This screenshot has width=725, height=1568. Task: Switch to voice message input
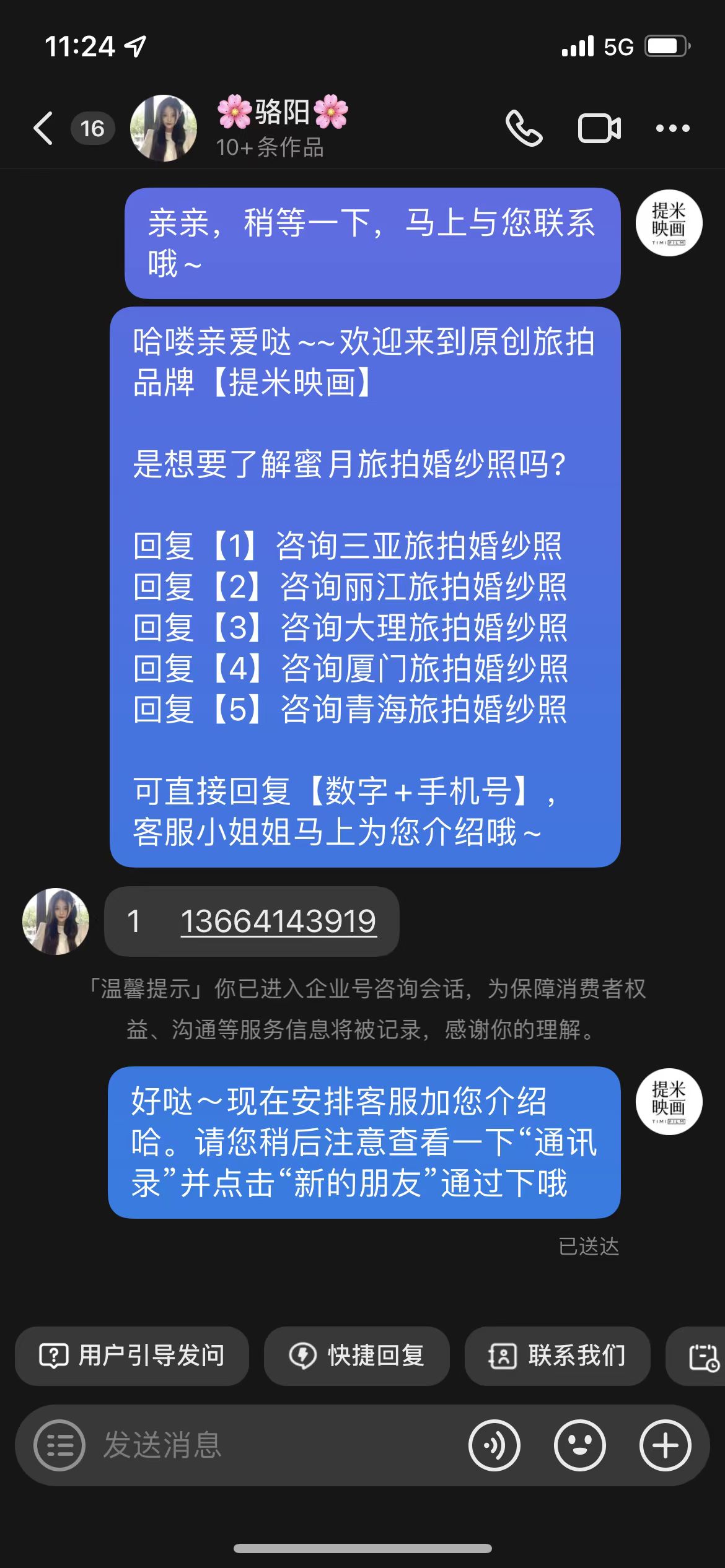[494, 1445]
